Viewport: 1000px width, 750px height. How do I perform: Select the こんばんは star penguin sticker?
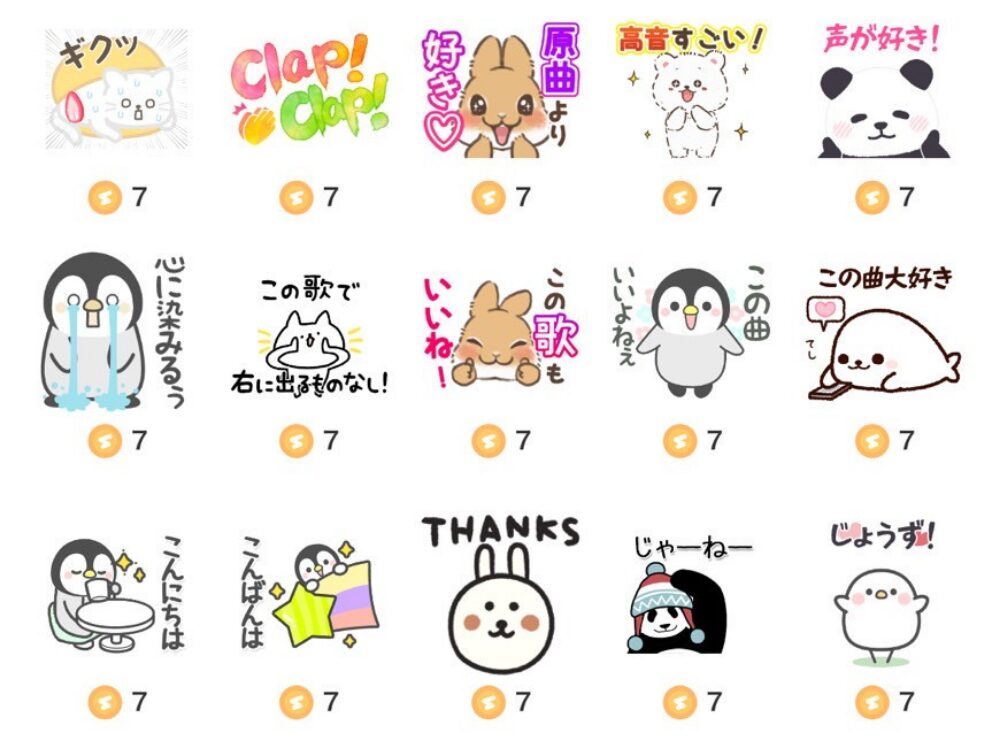[308, 592]
